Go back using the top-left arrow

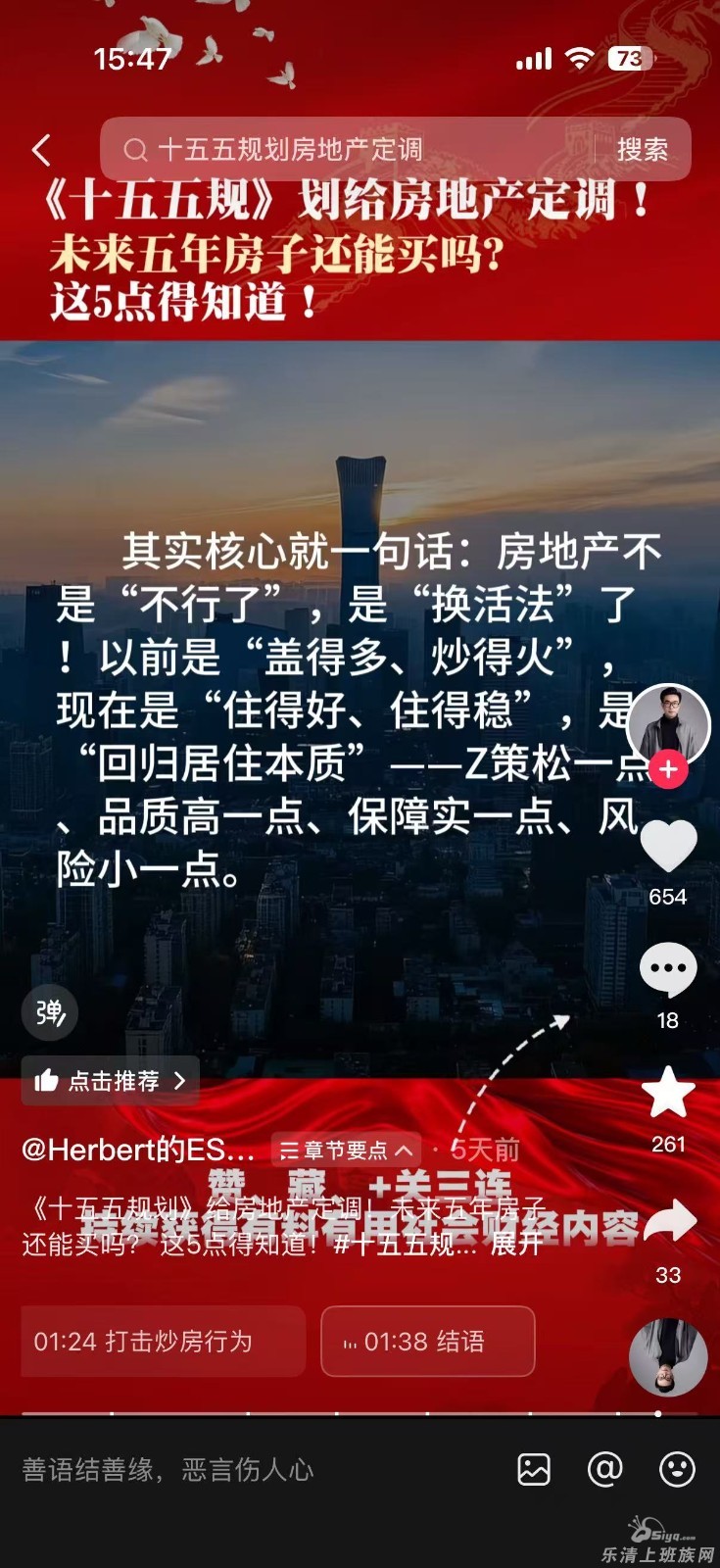(41, 150)
